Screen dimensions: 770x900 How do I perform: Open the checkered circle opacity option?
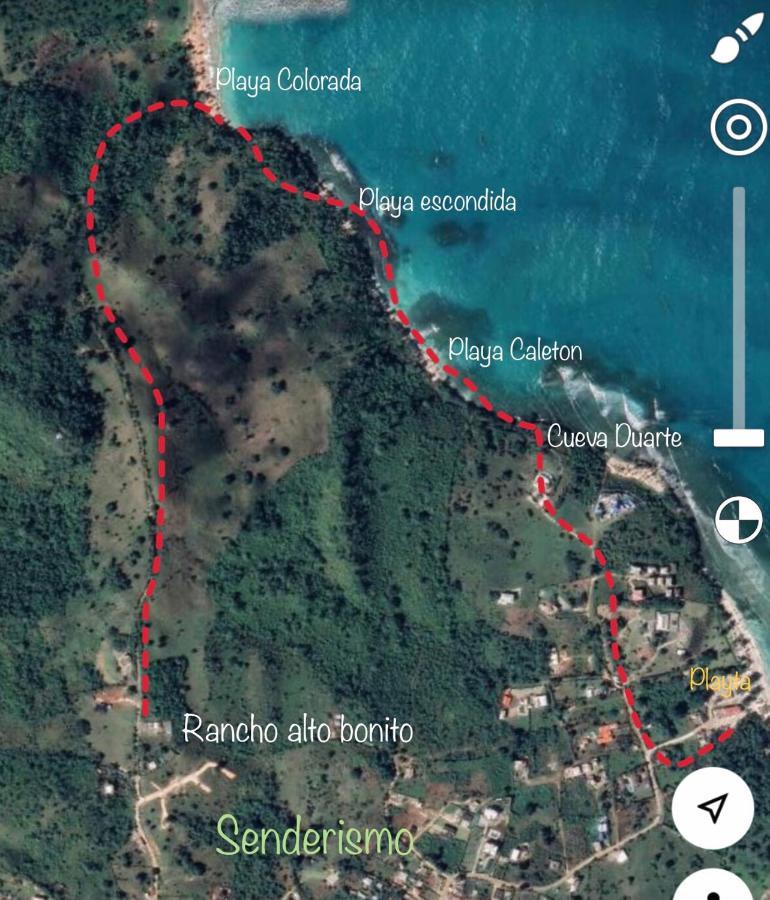tap(738, 521)
